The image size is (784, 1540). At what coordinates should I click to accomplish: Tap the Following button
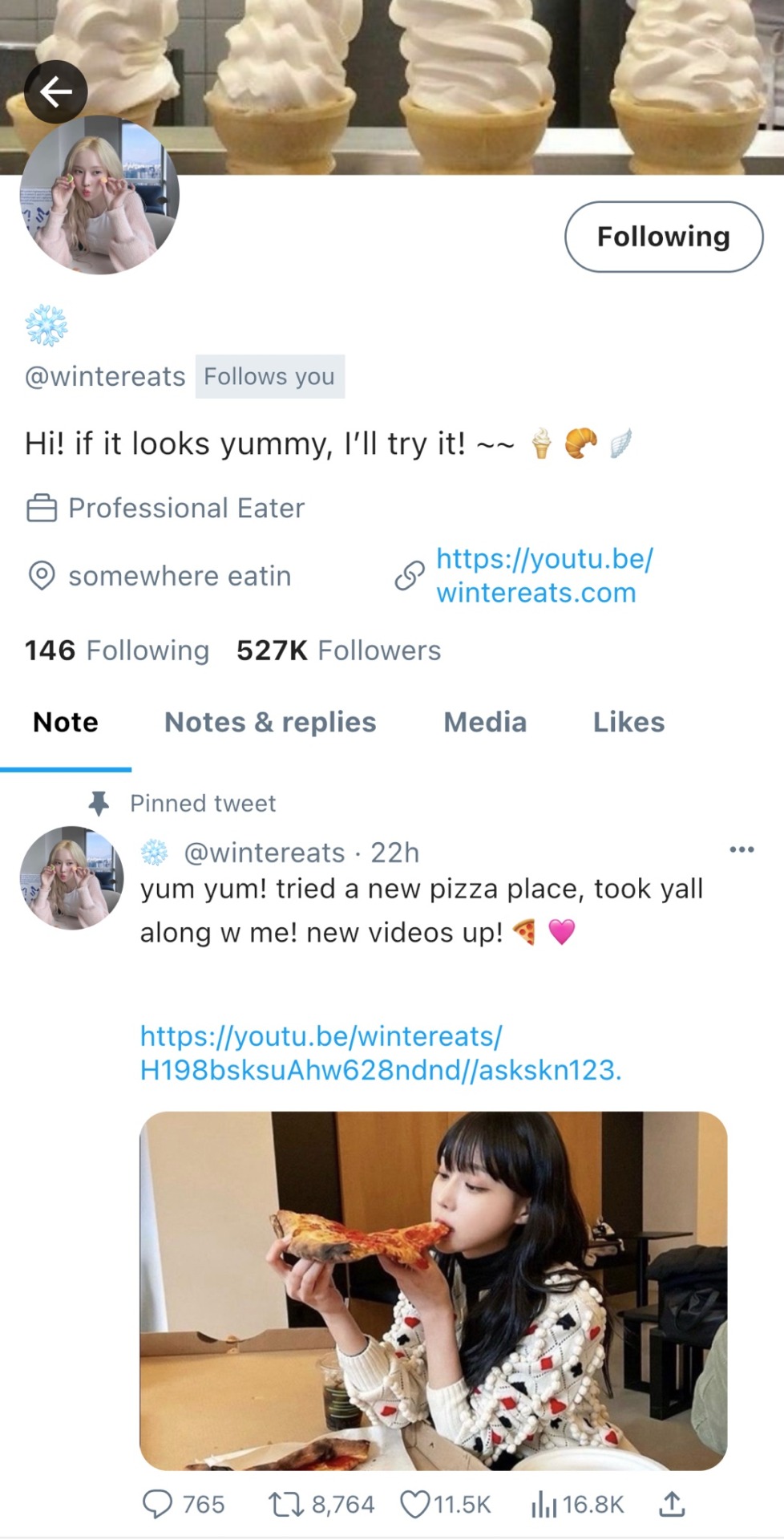pyautogui.click(x=663, y=237)
